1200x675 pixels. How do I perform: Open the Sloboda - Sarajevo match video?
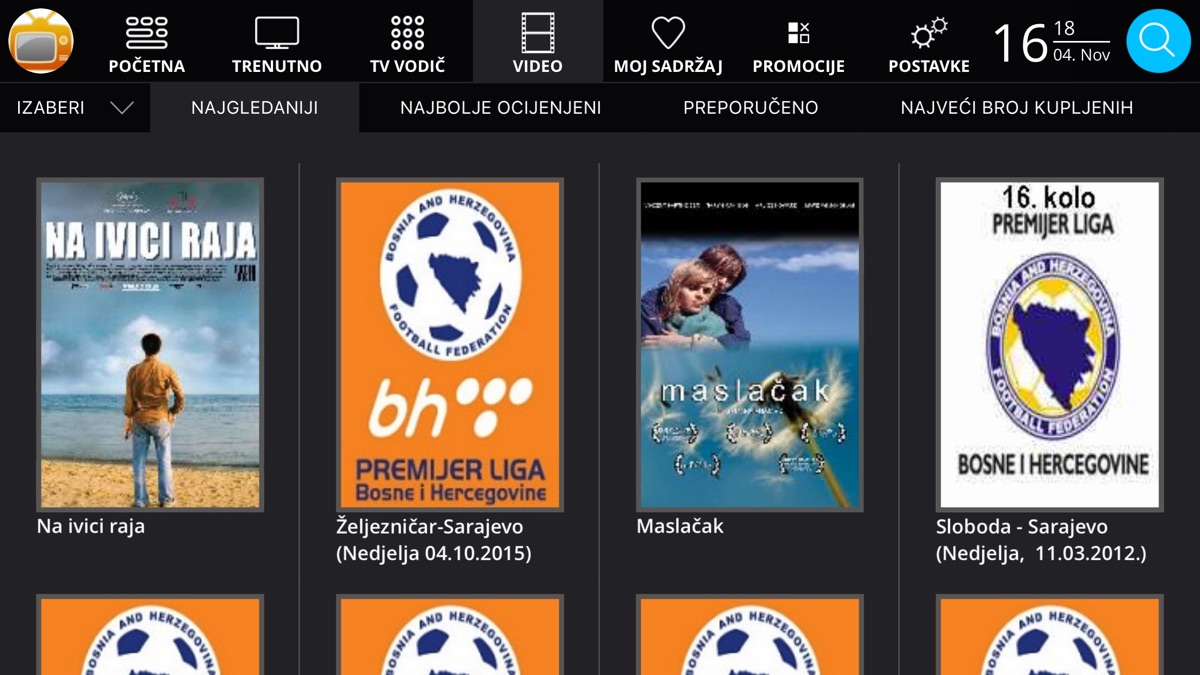[x=1049, y=345]
